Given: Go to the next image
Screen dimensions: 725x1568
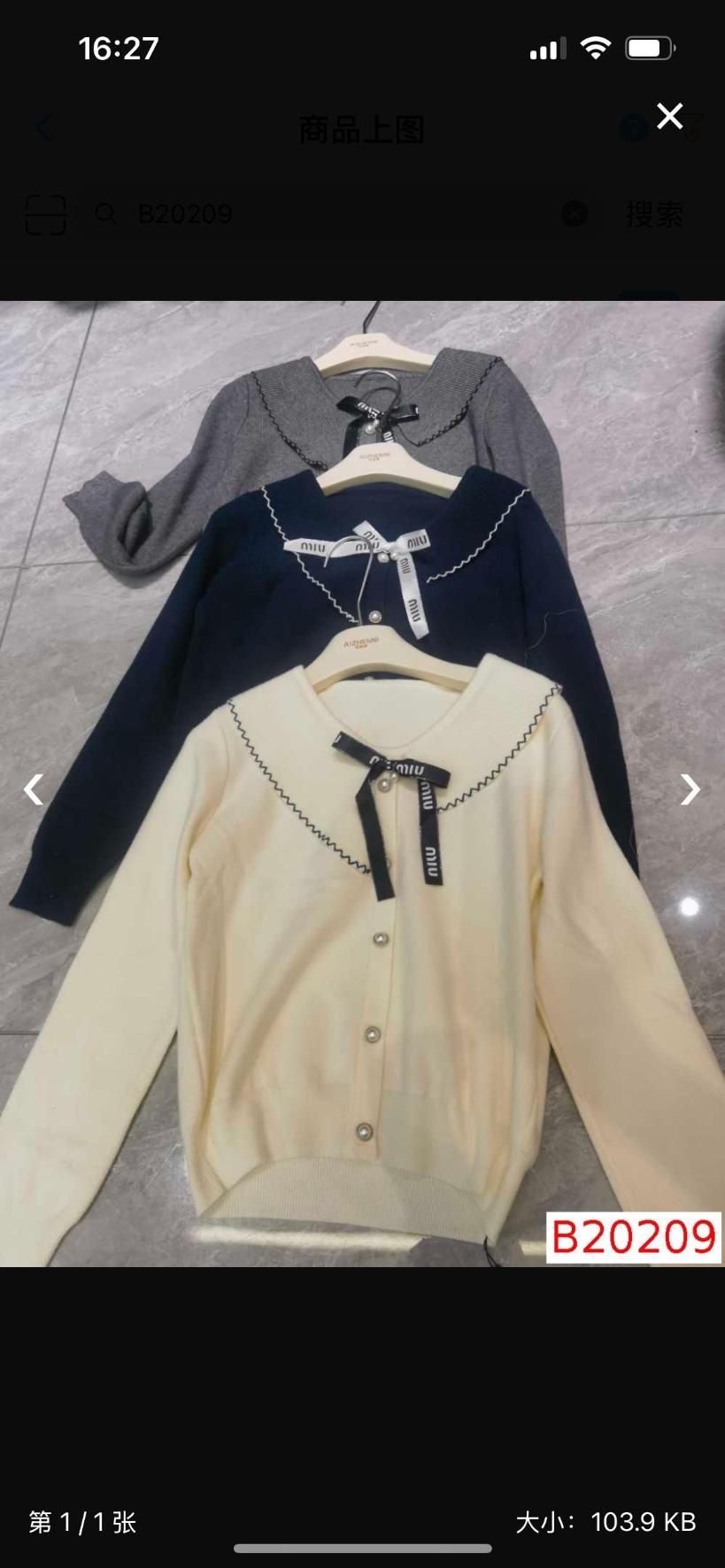Looking at the screenshot, I should click(690, 788).
